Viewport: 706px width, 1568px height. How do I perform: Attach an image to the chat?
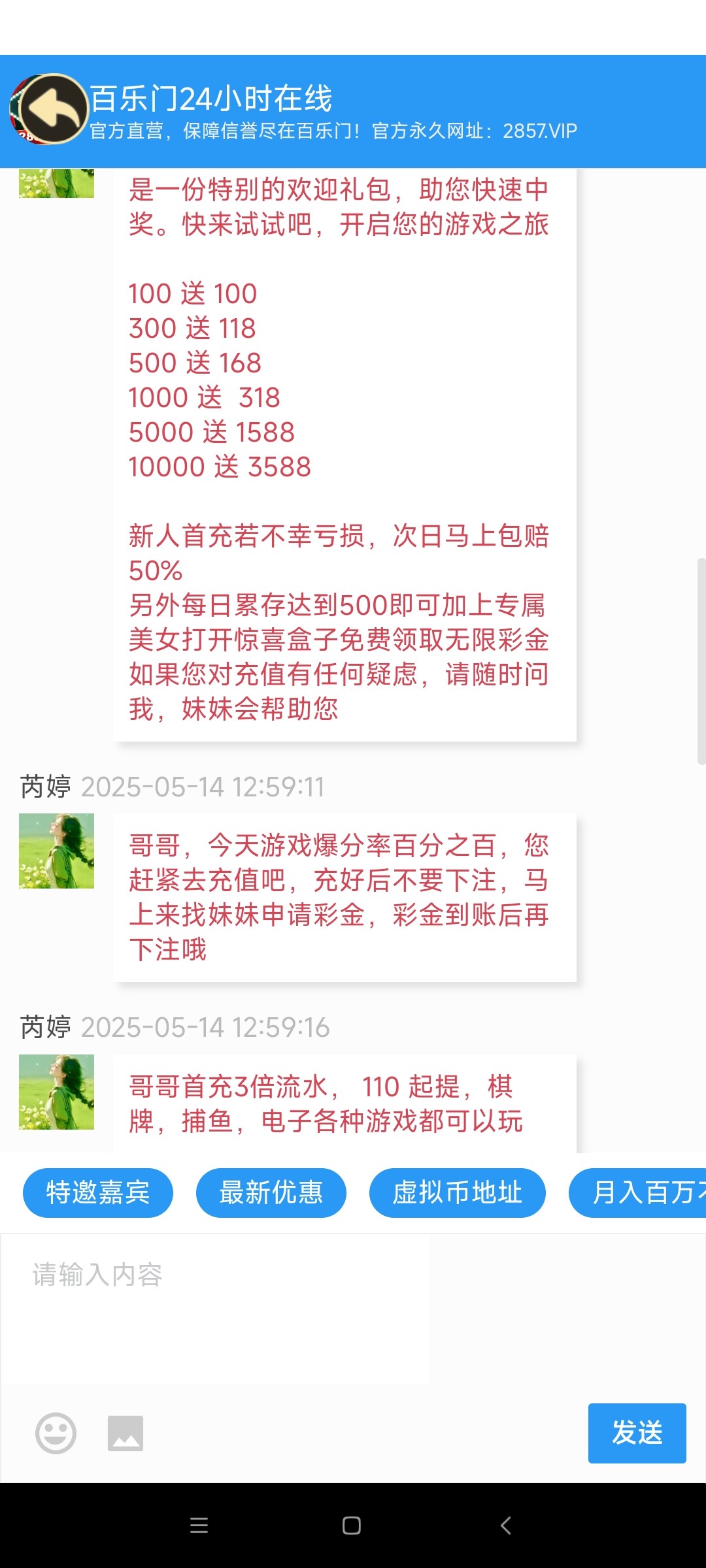click(x=126, y=1433)
